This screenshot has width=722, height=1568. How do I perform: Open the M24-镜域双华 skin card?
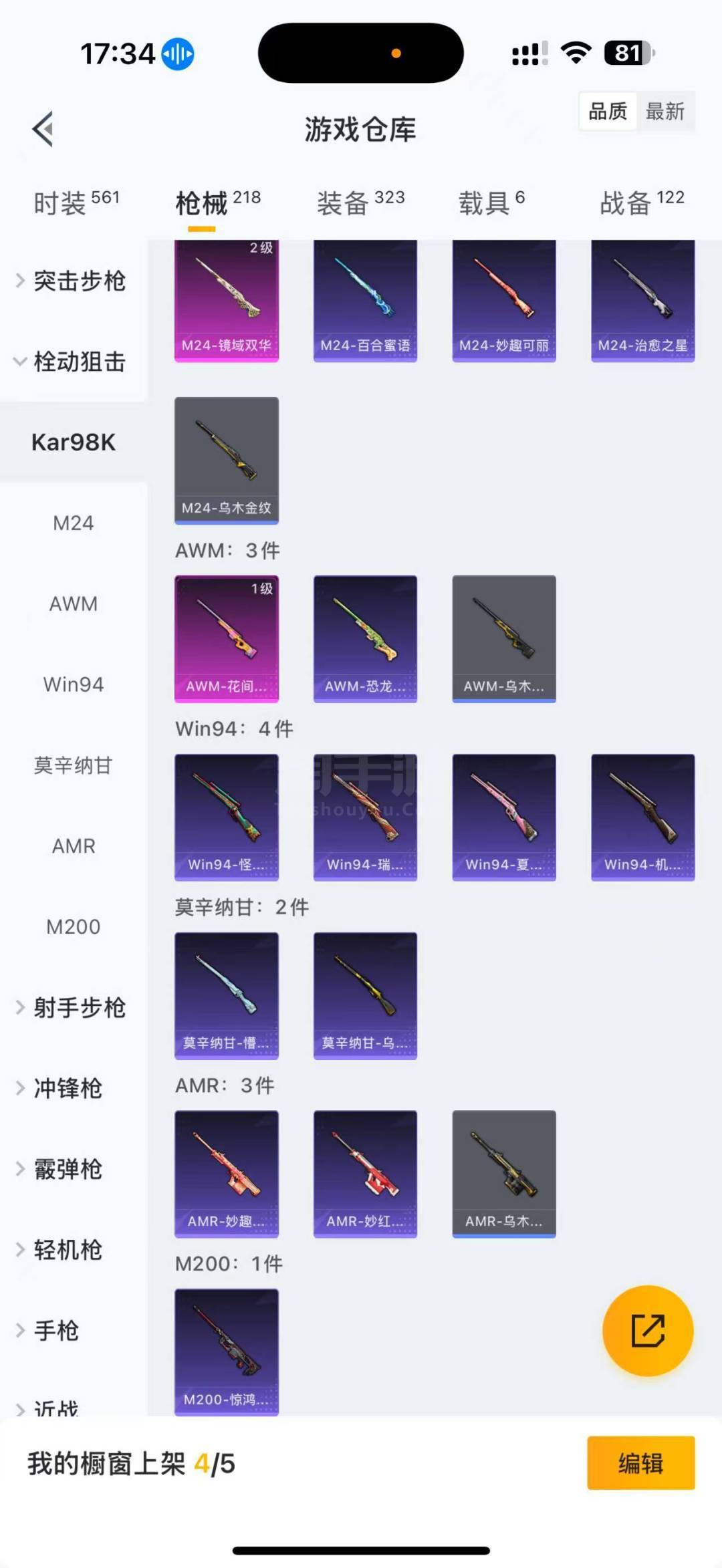tap(227, 301)
